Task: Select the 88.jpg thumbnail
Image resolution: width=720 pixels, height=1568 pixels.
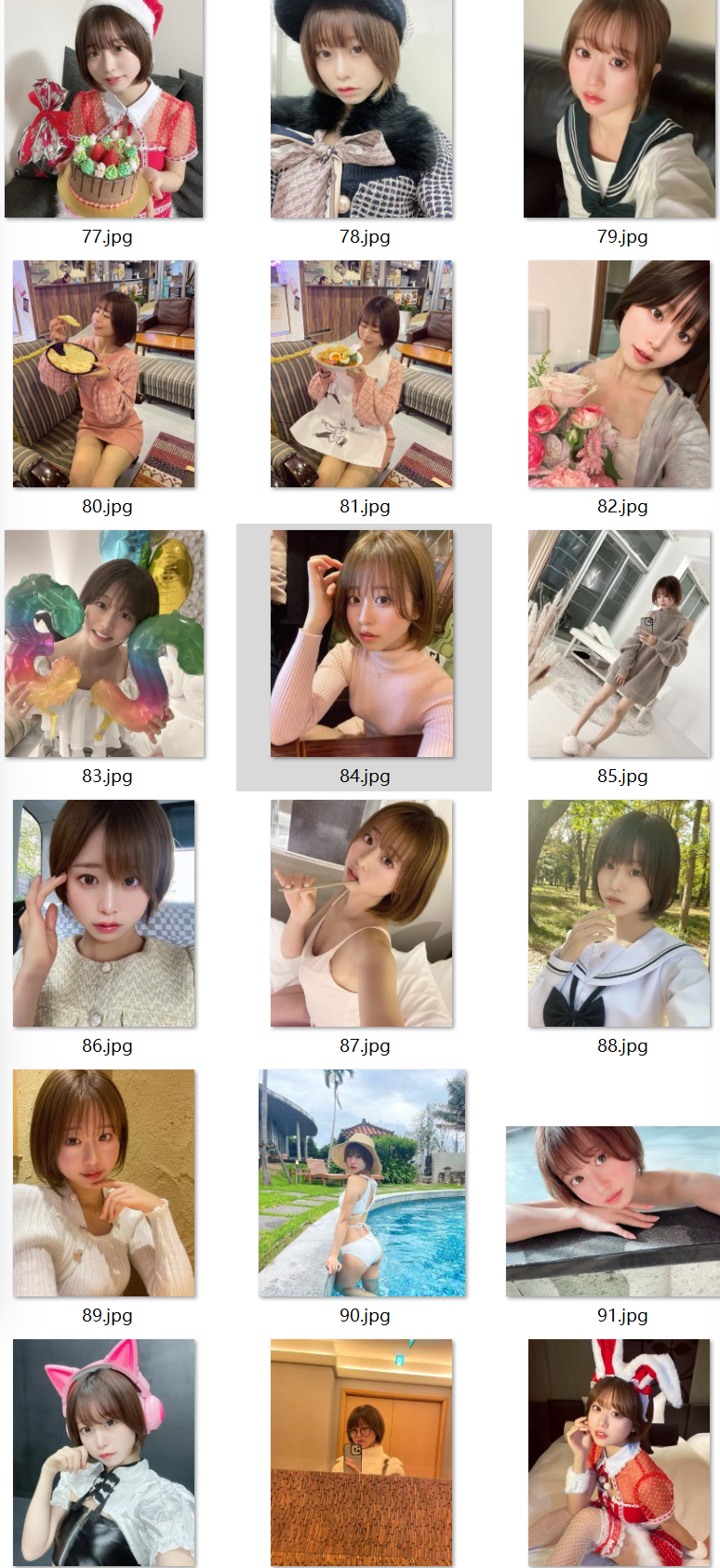Action: [620, 913]
